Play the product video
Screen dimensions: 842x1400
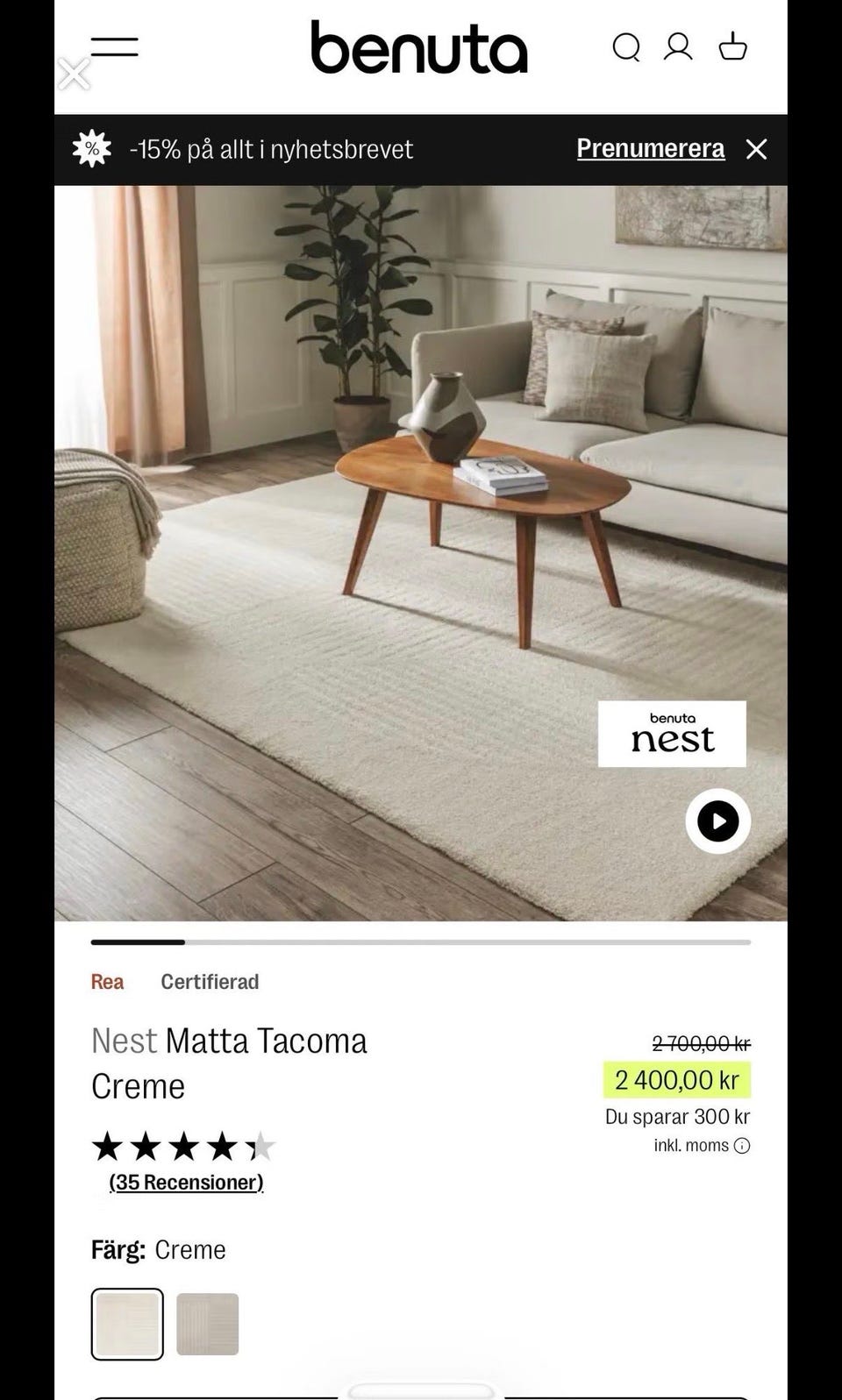tap(718, 821)
